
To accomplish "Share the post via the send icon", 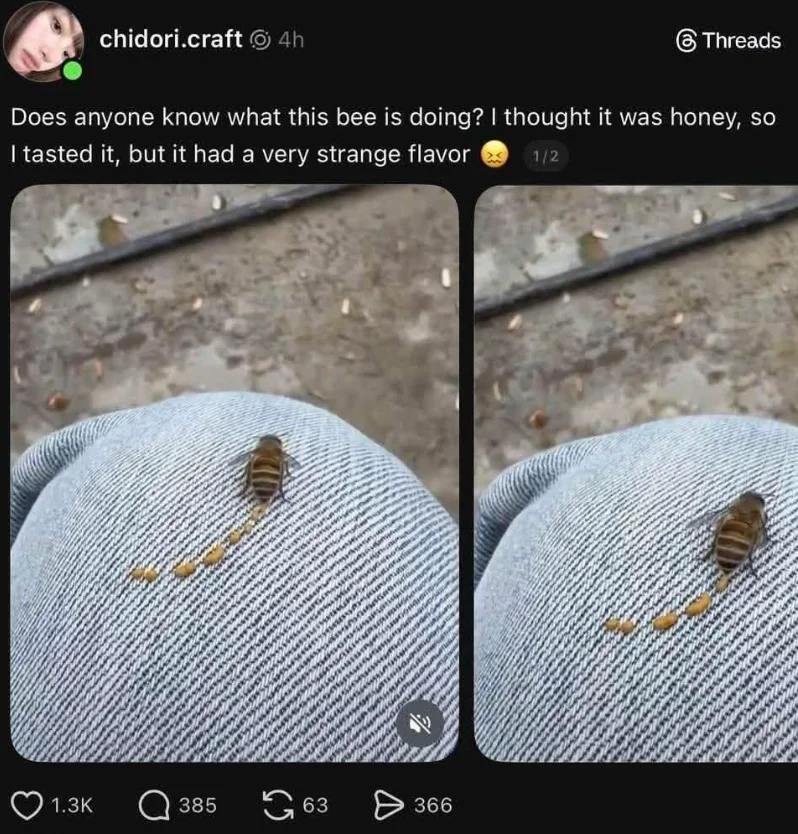I will click(388, 804).
